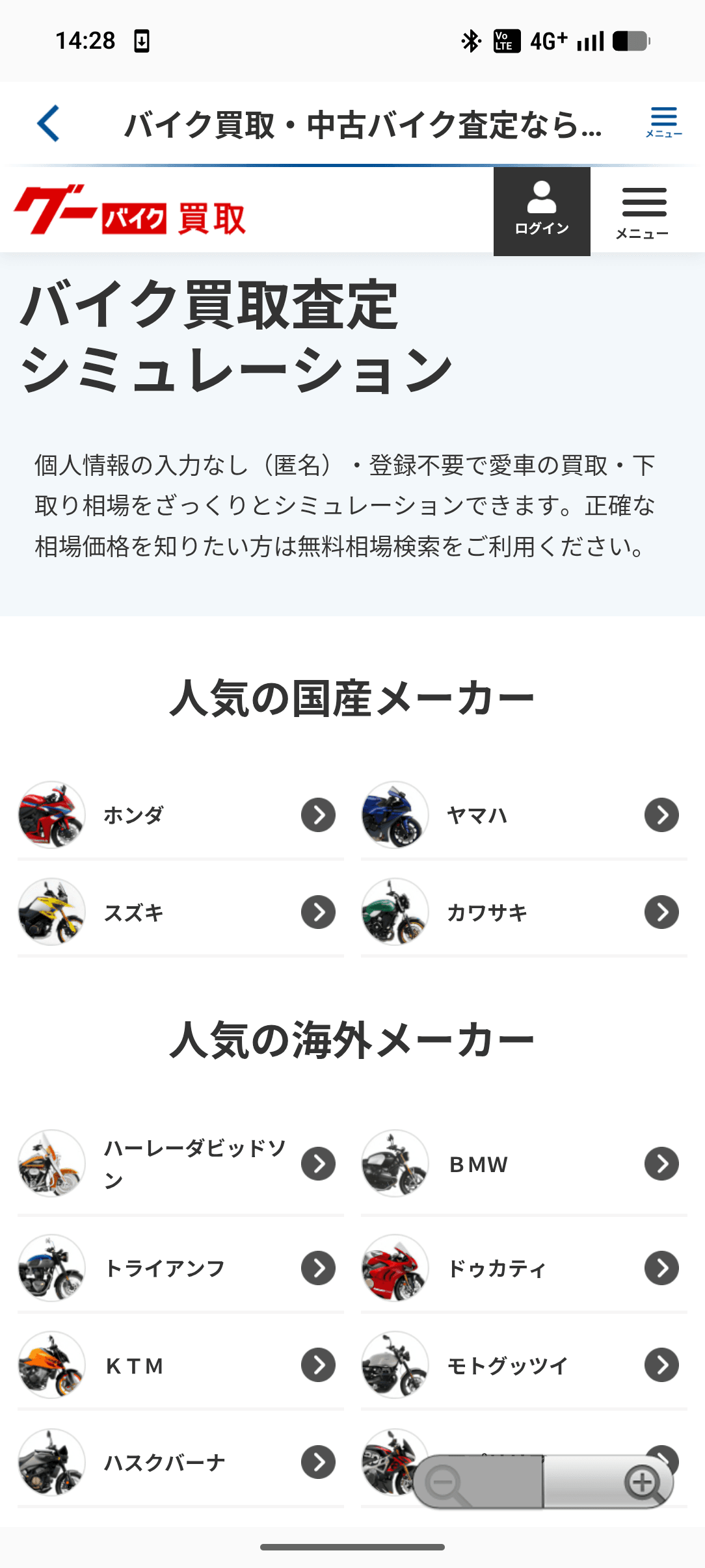
Task: Open the ドゥカティ maker row
Action: [x=524, y=1268]
